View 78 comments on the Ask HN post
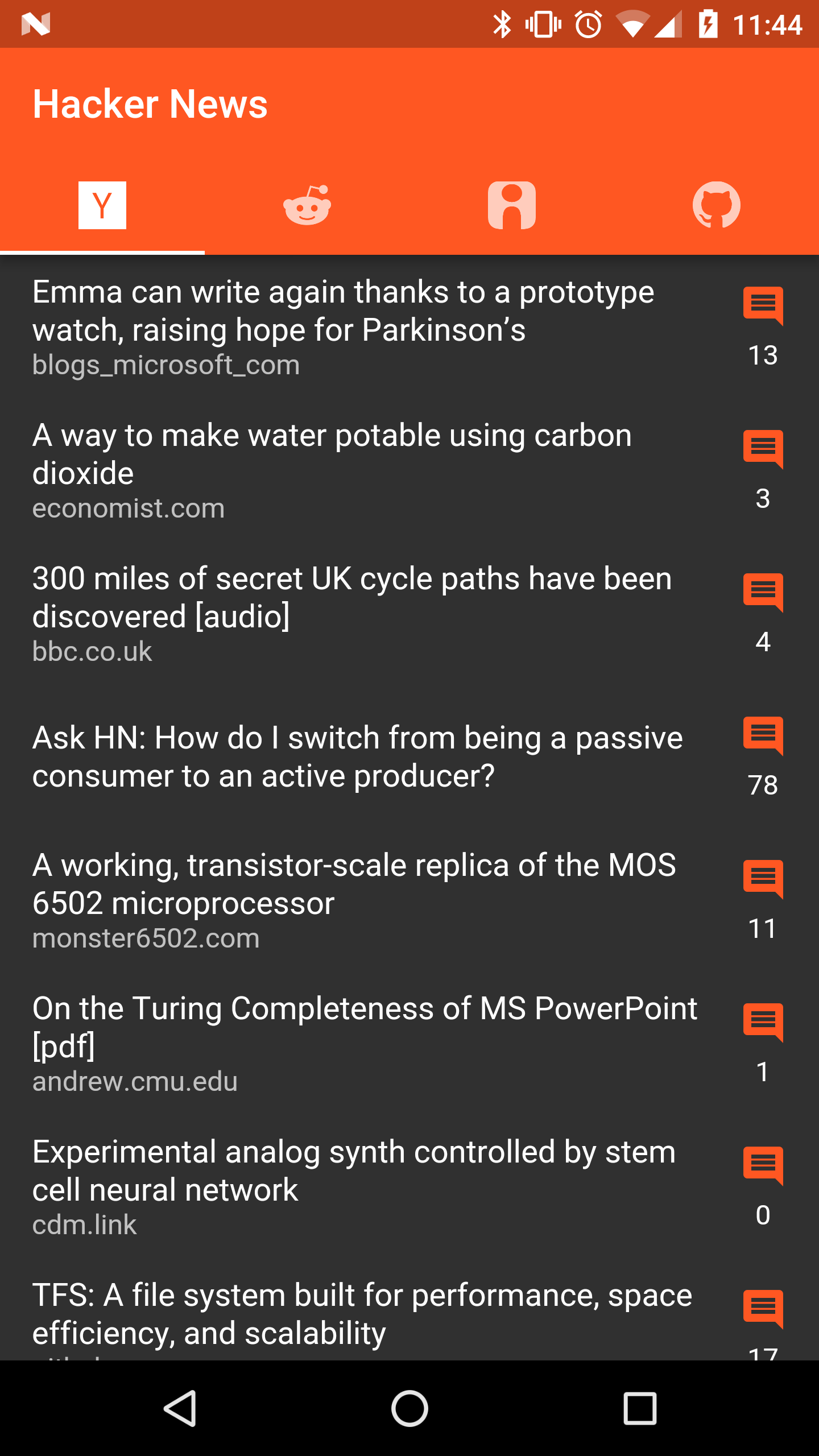819x1456 pixels. pos(763,756)
